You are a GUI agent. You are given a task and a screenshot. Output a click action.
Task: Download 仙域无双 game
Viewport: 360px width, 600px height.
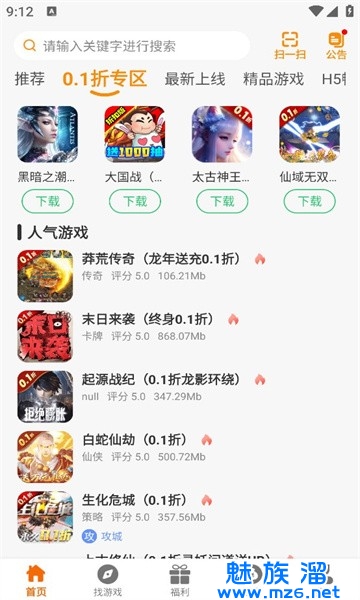[x=309, y=201]
